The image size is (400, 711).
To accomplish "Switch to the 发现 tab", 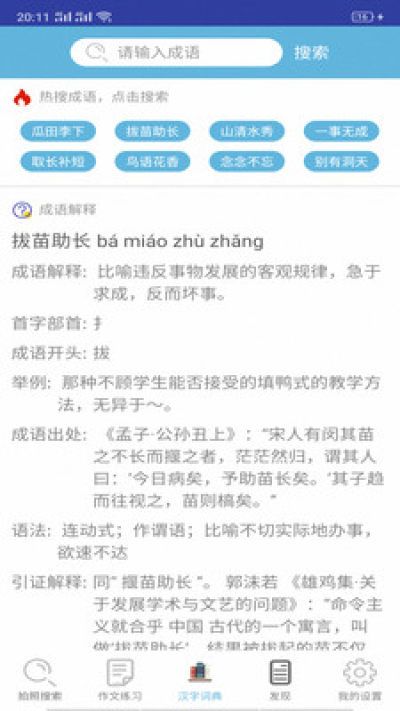I will [x=280, y=680].
